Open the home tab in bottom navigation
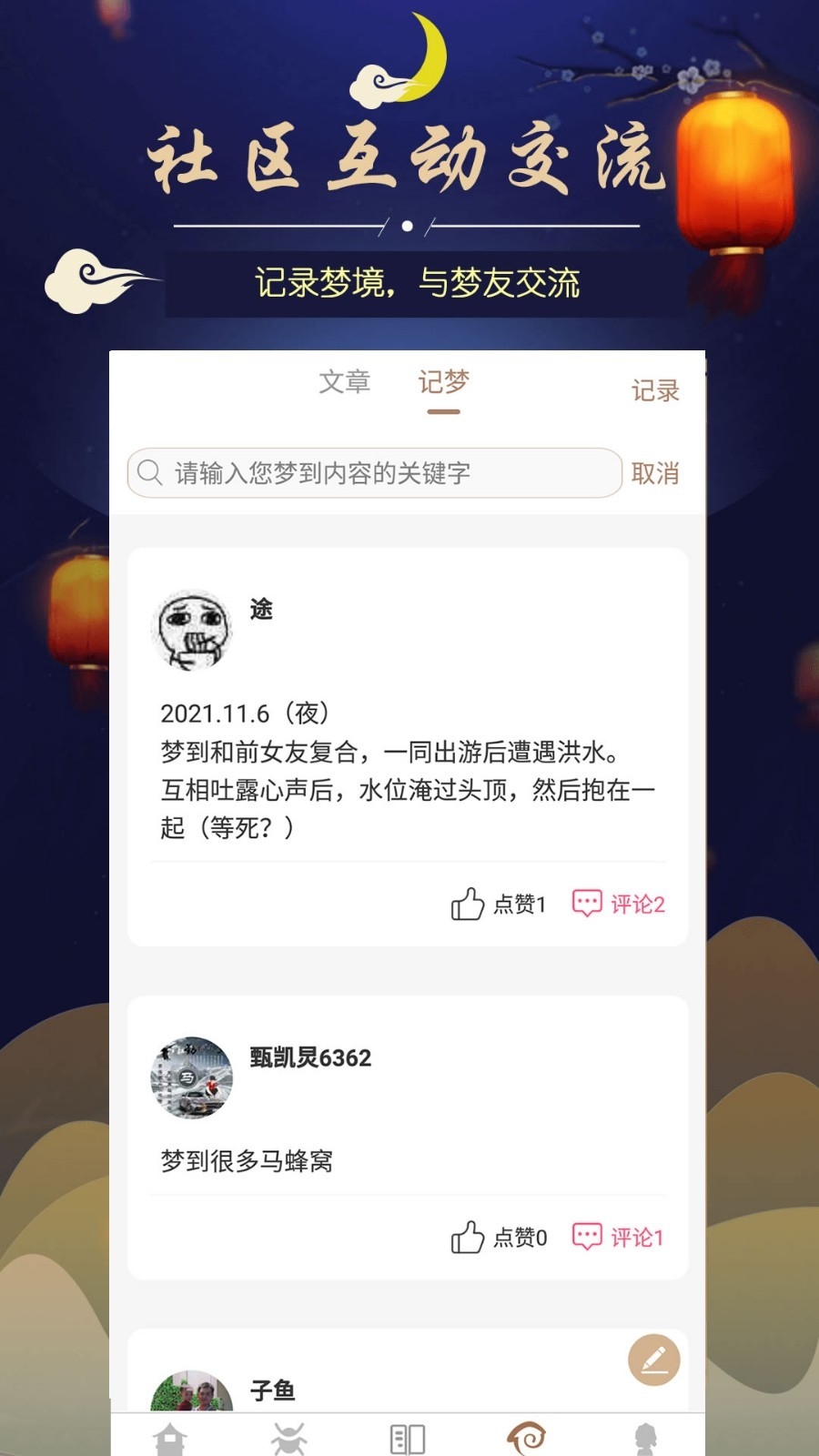Viewport: 819px width, 1456px height. tap(169, 1438)
